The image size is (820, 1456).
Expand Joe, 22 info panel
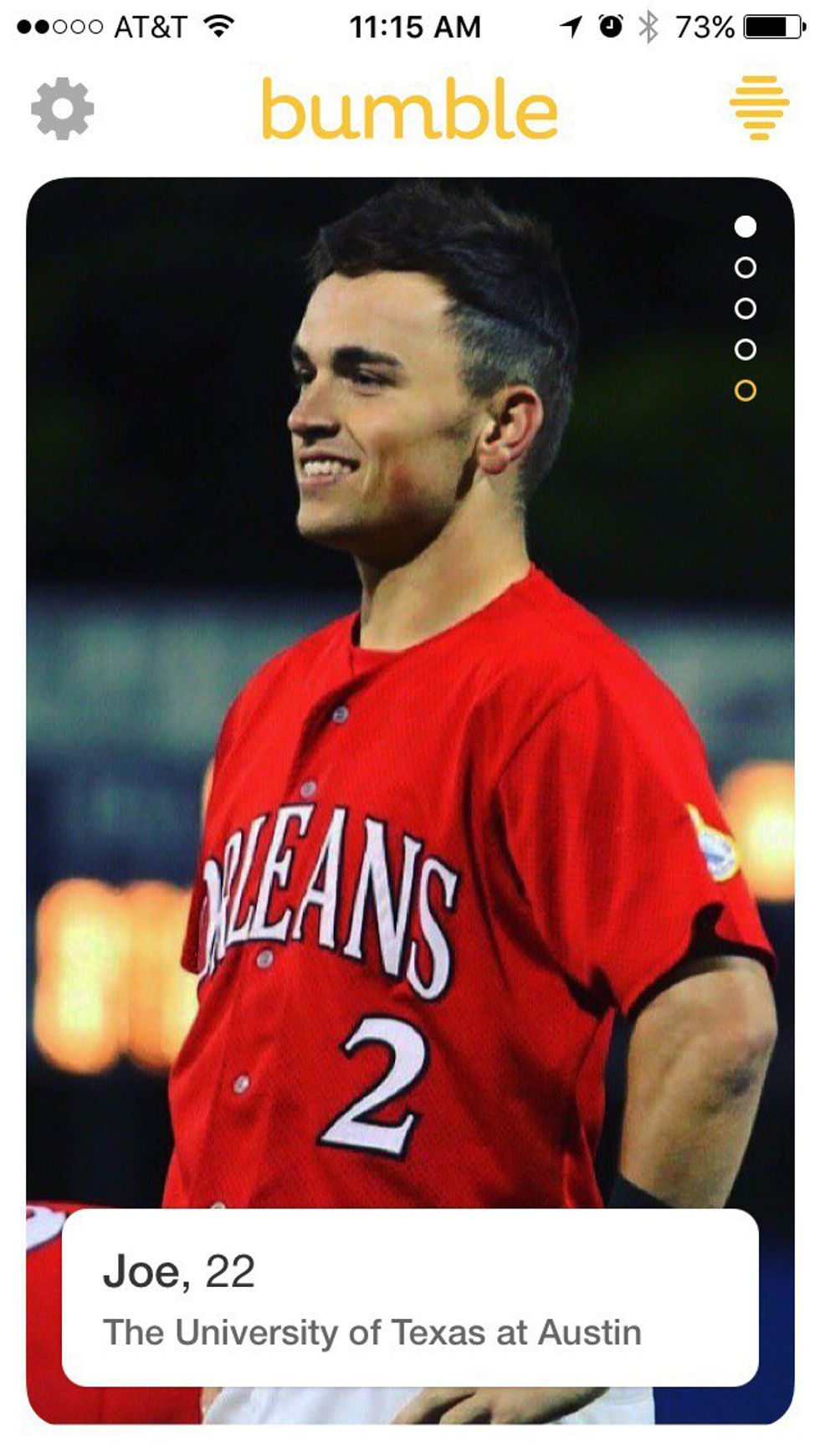[410, 1297]
